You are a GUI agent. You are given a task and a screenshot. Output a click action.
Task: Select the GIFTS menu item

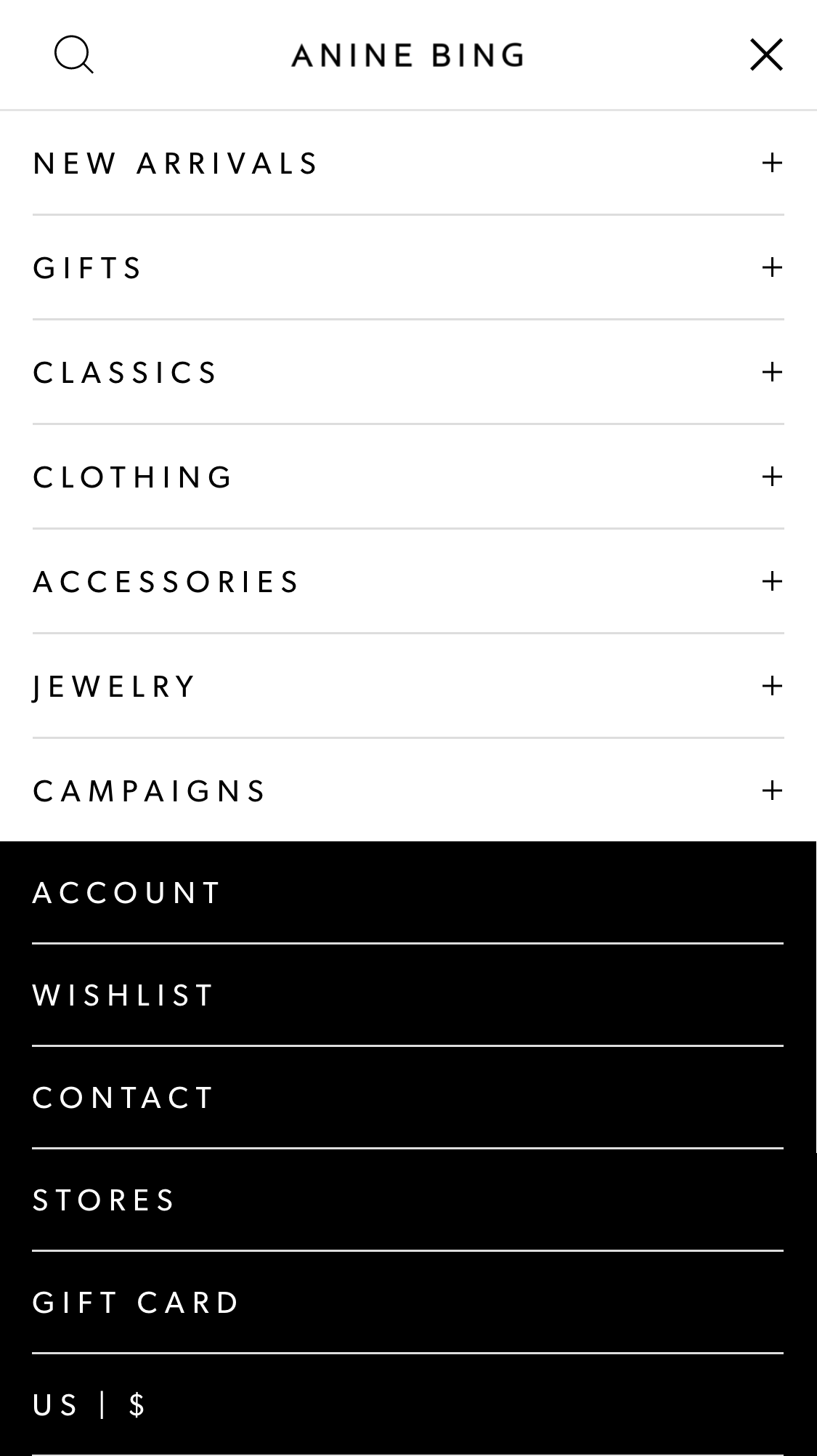tap(87, 267)
